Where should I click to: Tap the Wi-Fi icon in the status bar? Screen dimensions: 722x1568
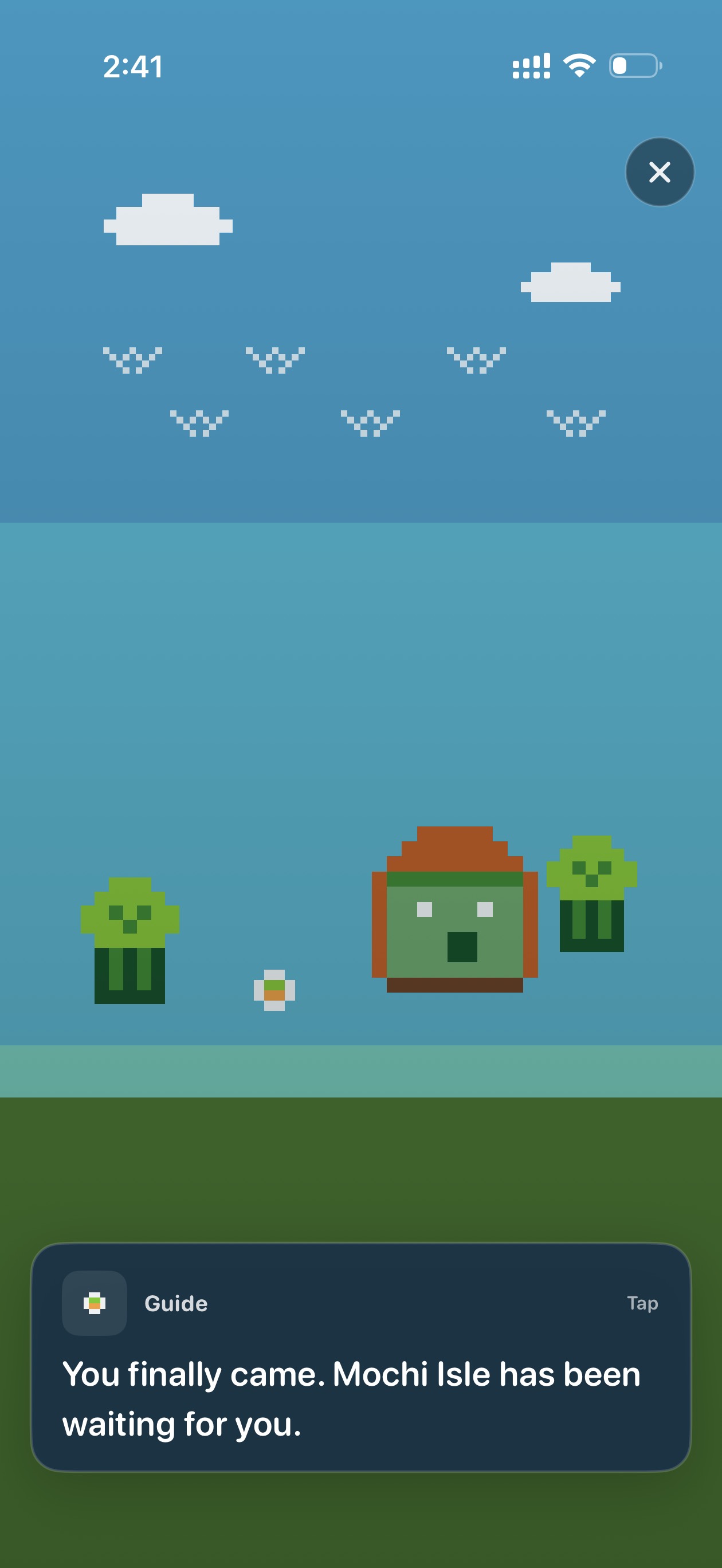click(578, 67)
